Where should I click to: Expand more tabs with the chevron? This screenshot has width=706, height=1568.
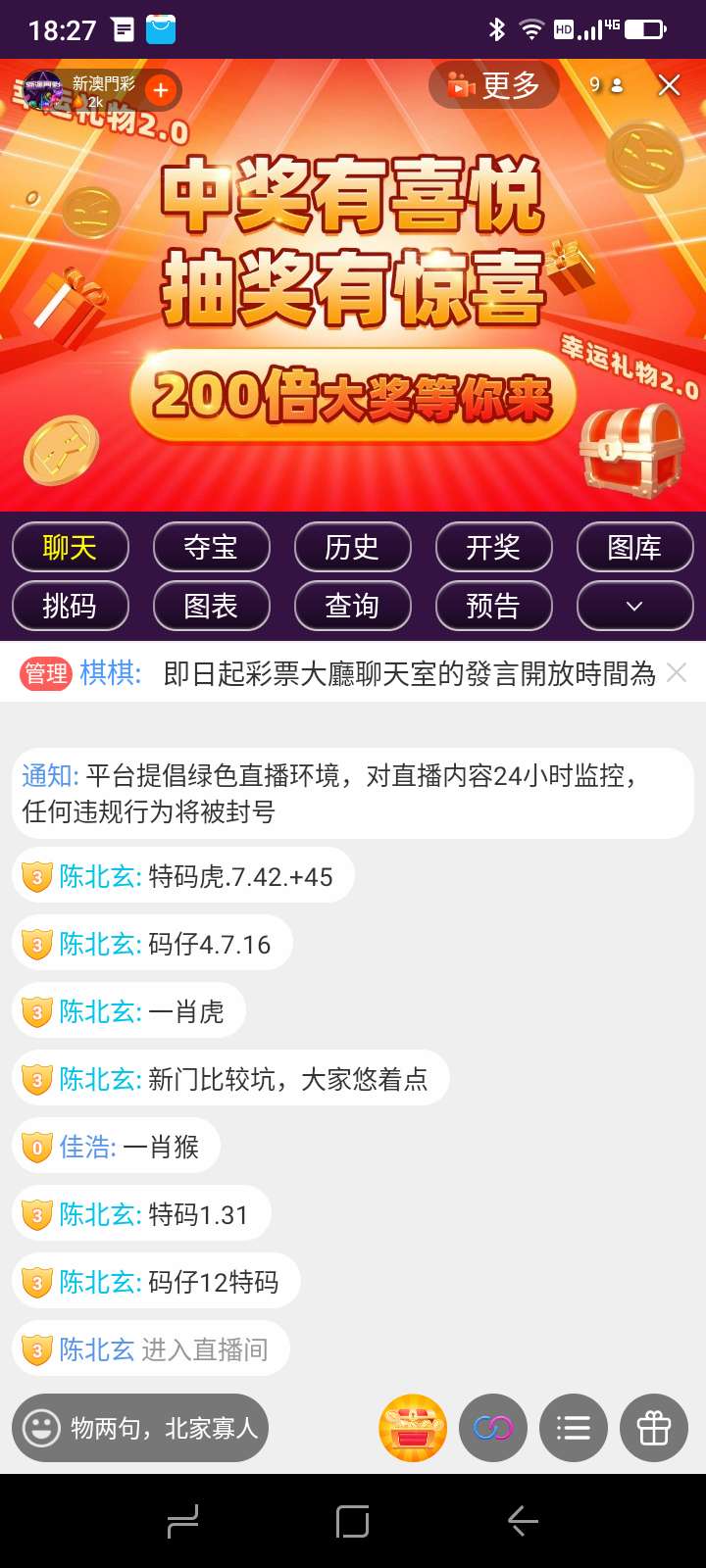click(635, 606)
